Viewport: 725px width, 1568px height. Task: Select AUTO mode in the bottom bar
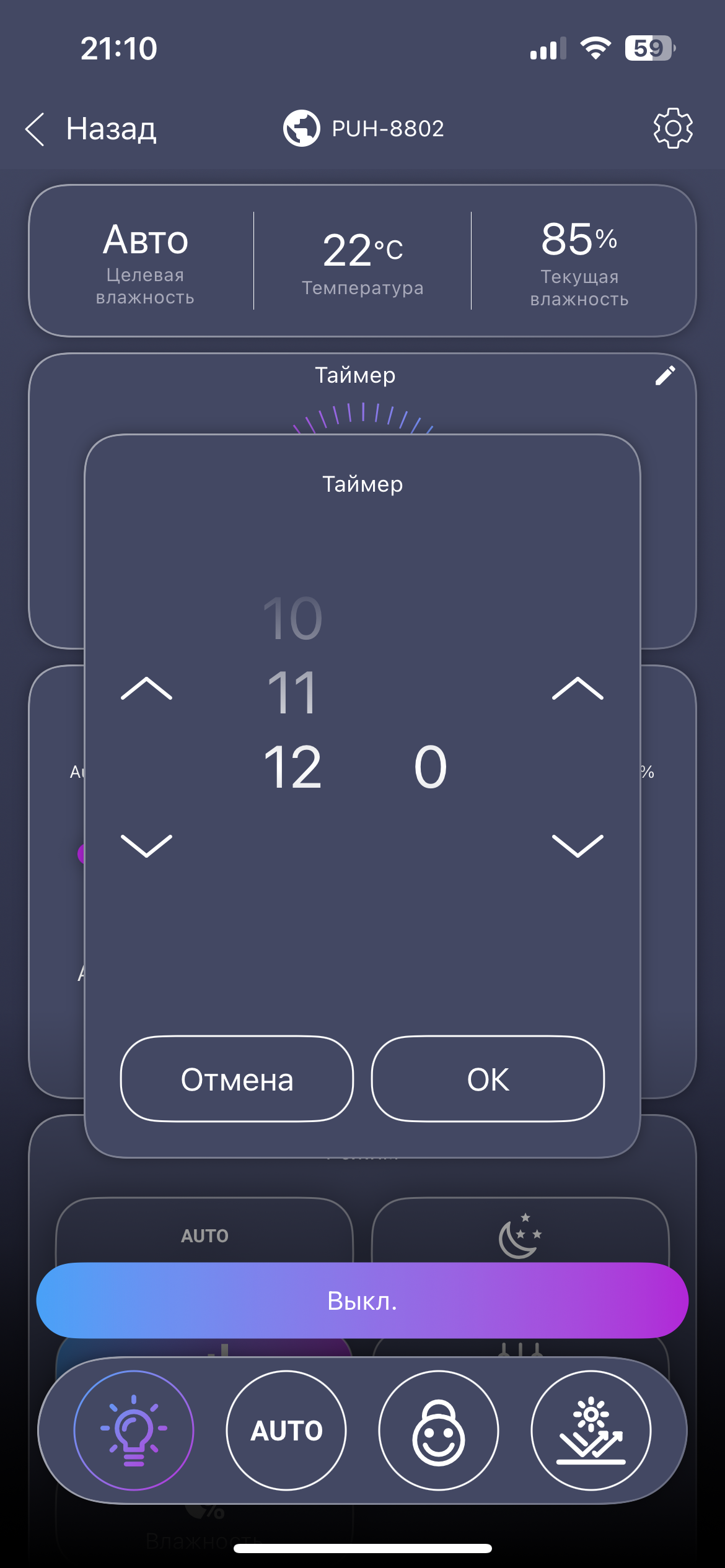tap(286, 1431)
